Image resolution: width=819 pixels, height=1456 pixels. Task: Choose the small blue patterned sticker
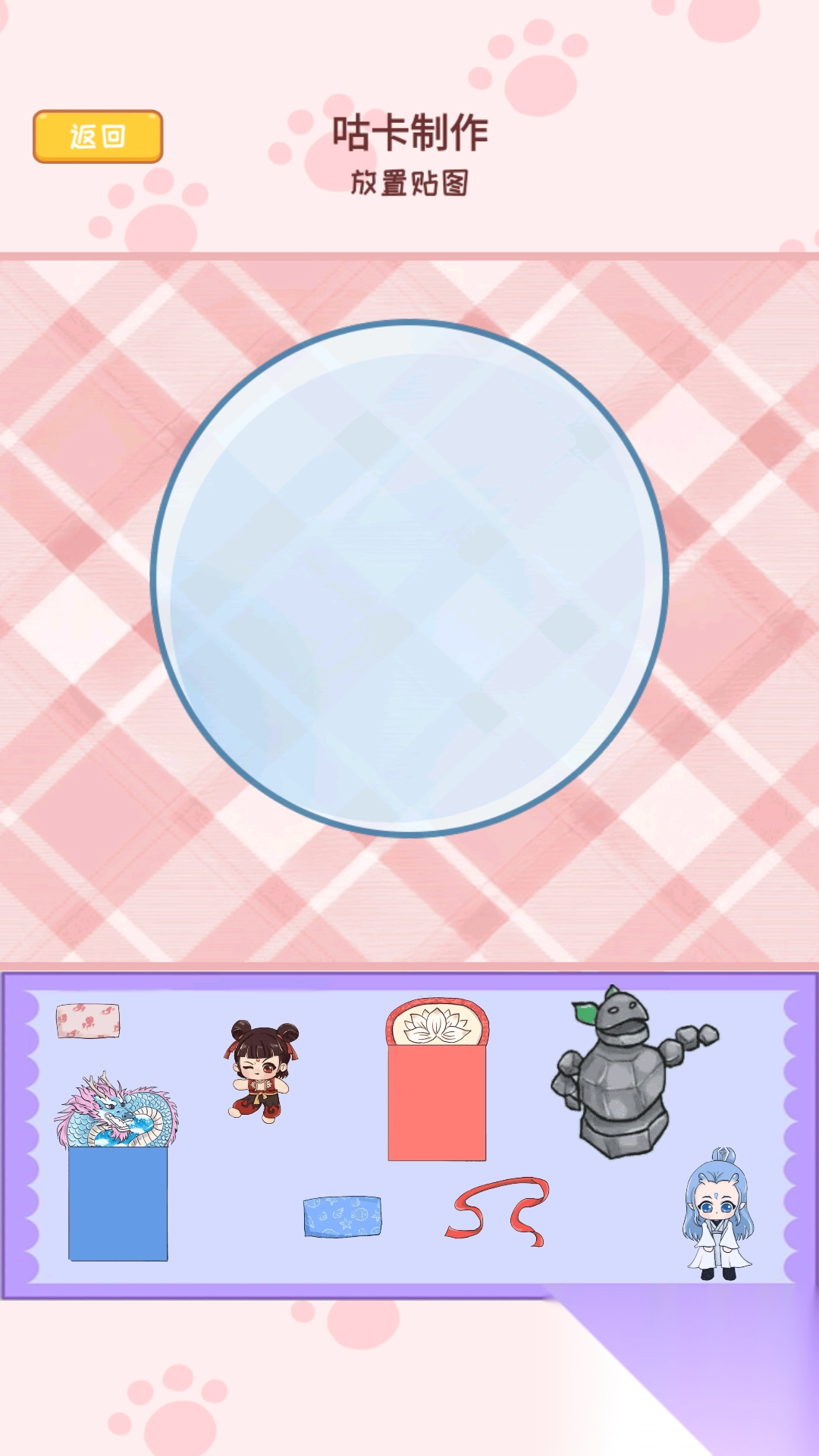(x=342, y=1217)
